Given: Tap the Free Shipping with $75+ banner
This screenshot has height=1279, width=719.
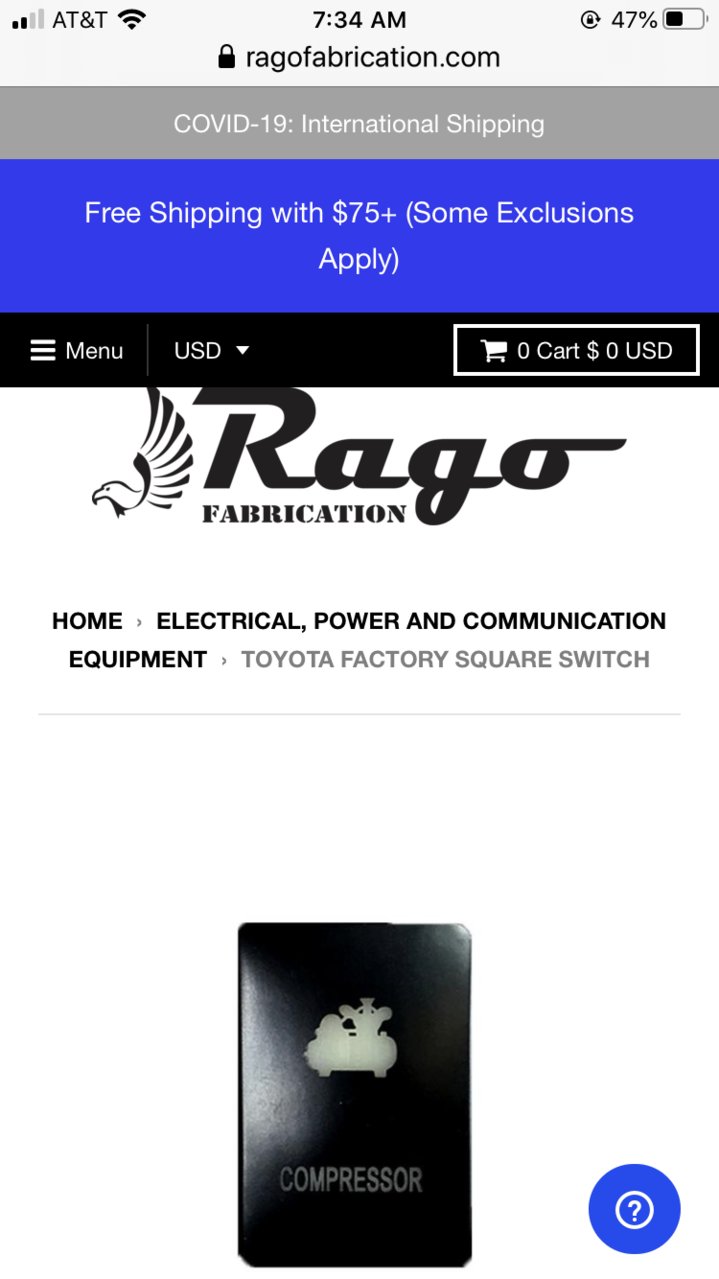Looking at the screenshot, I should coord(359,236).
